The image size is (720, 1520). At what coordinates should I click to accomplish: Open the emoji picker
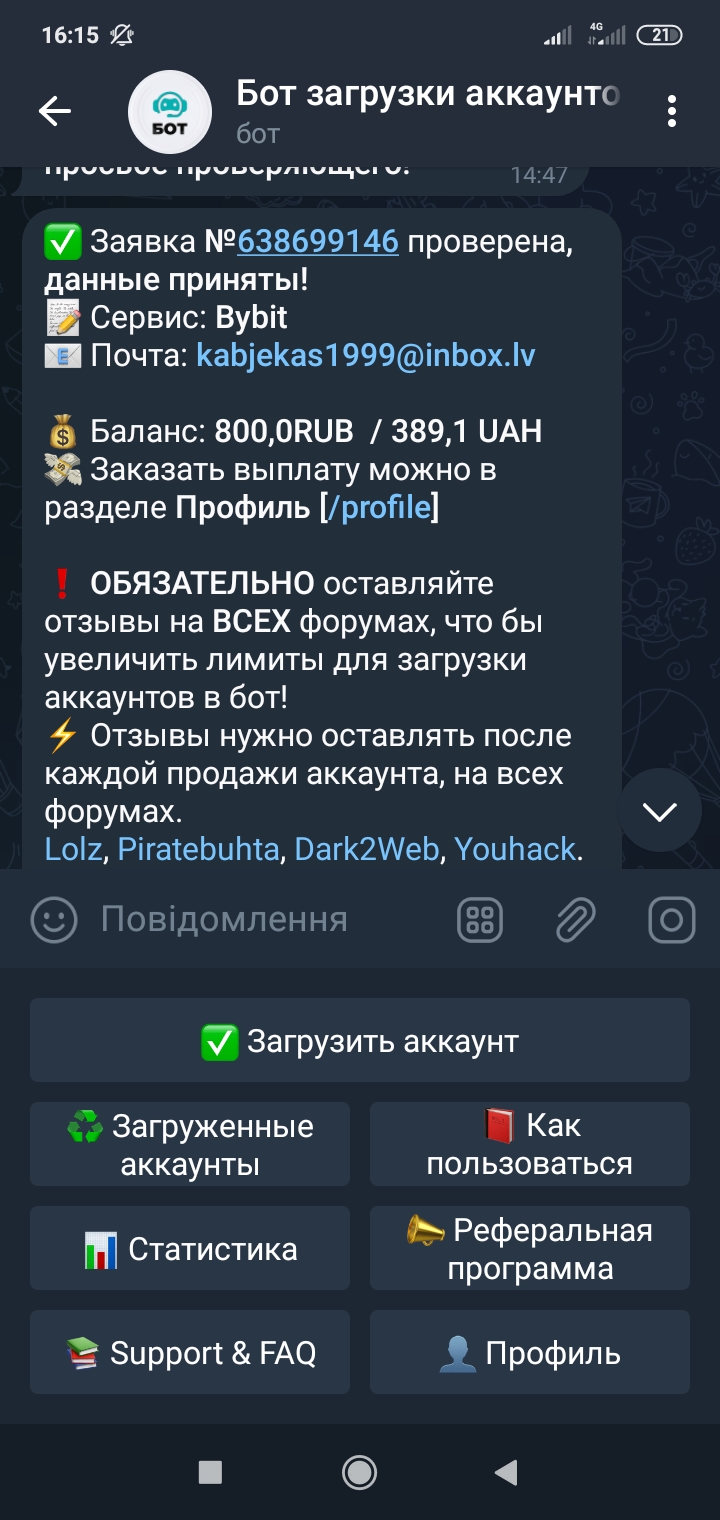[x=54, y=920]
